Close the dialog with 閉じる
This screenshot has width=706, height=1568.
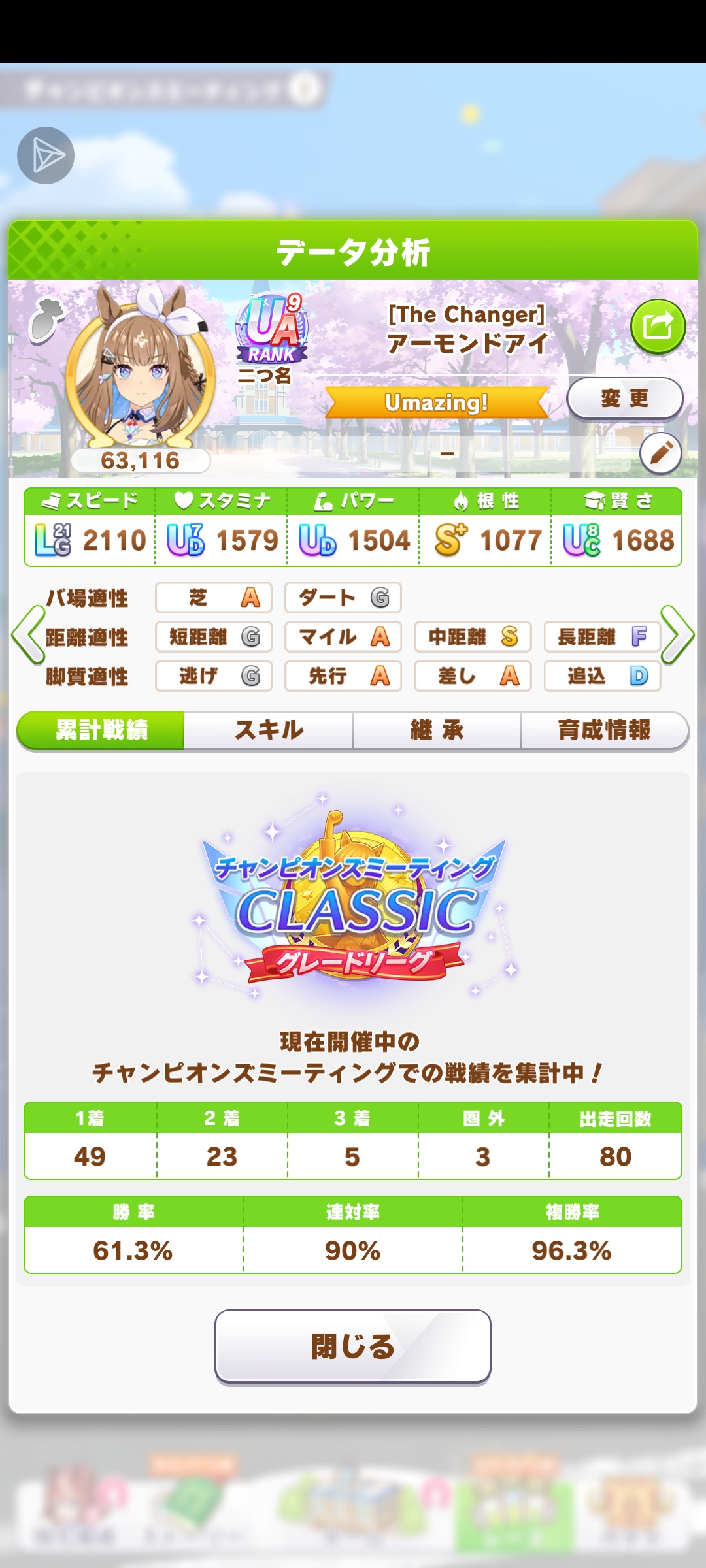point(353,1346)
